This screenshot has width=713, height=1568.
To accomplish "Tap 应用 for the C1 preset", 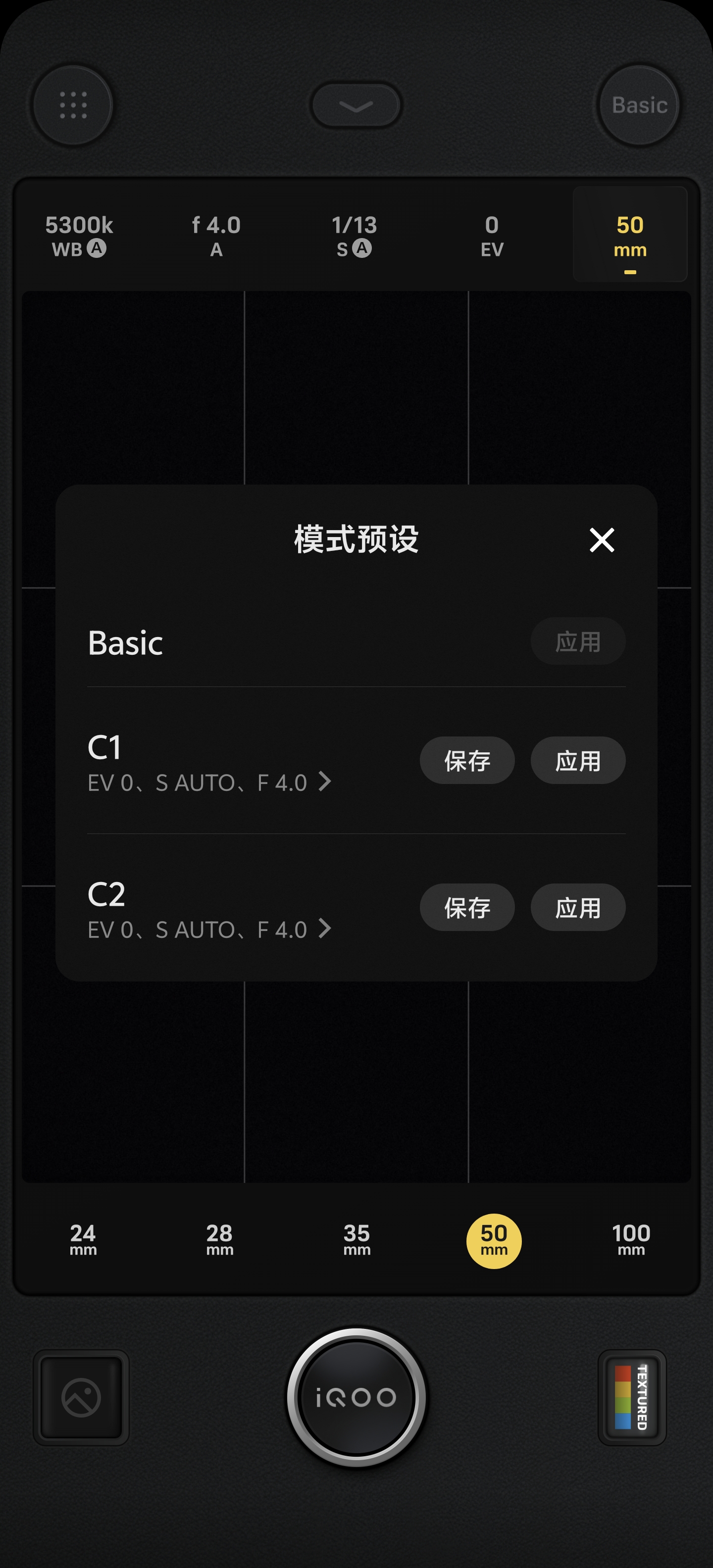I will 578,760.
